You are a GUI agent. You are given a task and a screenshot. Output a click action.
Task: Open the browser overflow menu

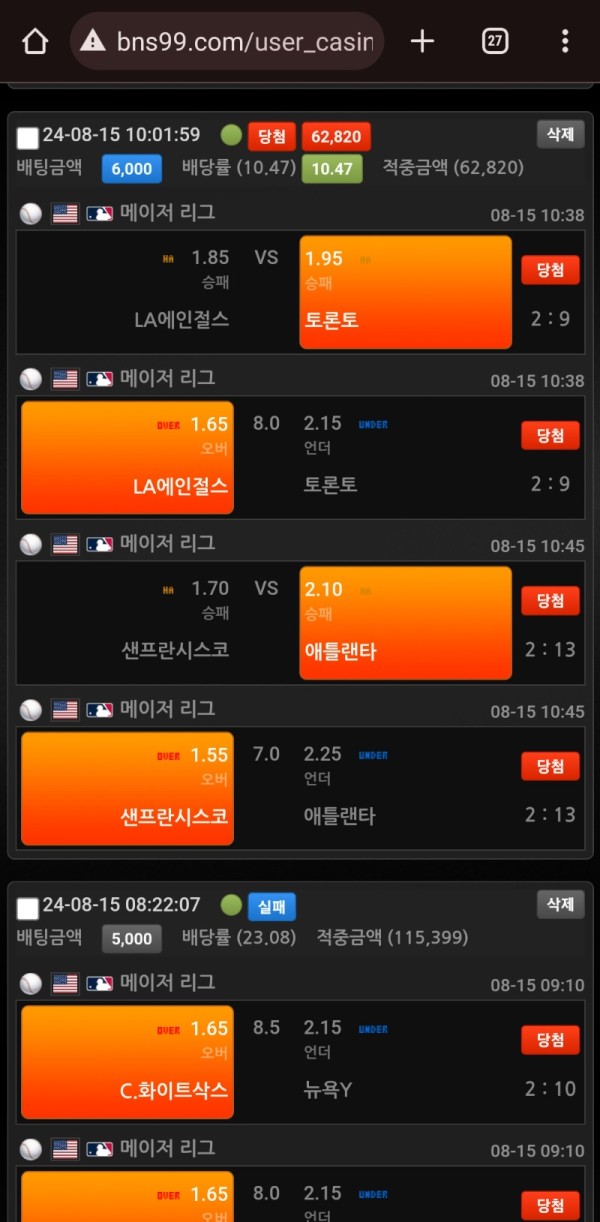[x=565, y=41]
